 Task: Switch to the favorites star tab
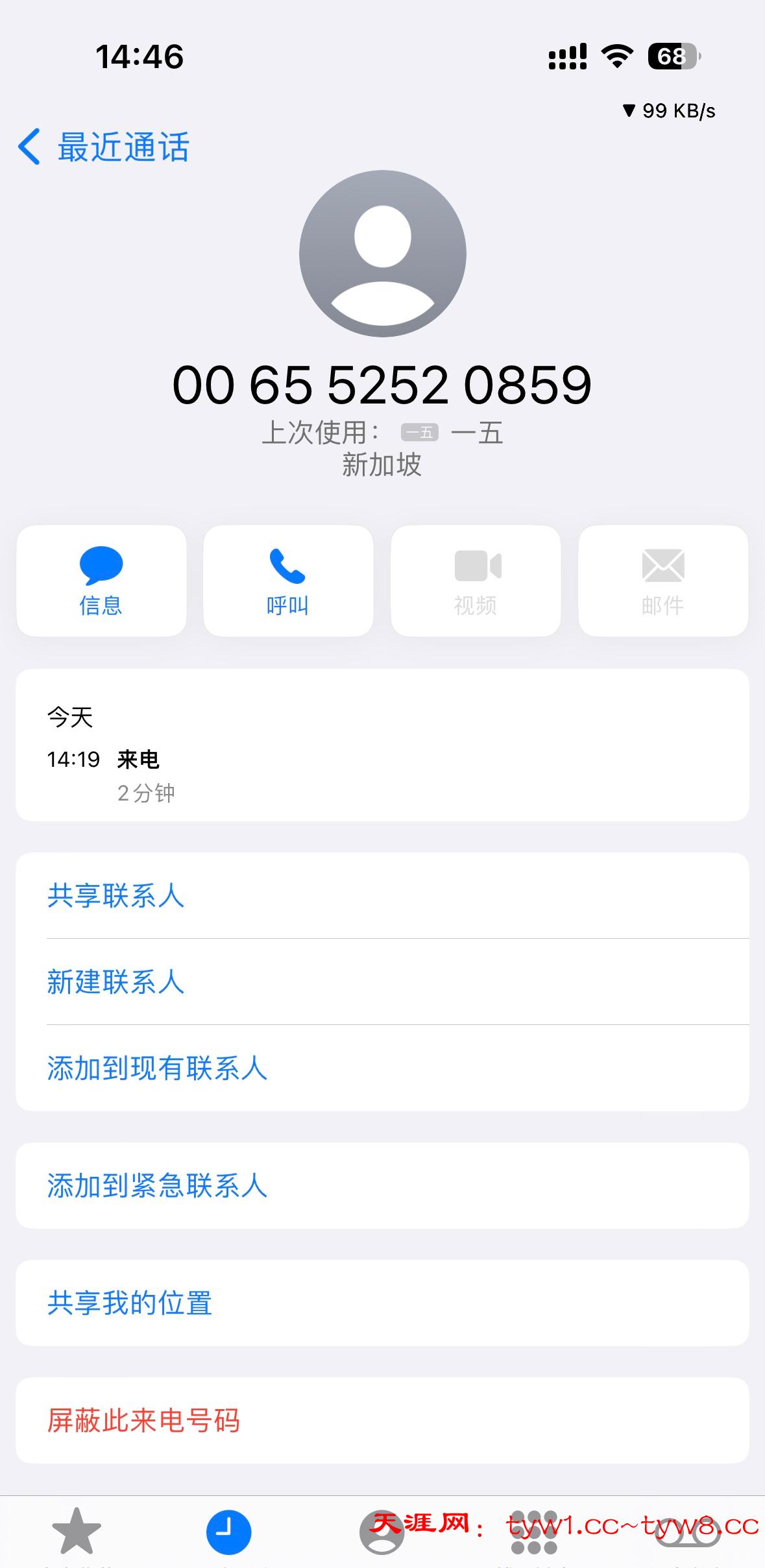click(x=77, y=1532)
